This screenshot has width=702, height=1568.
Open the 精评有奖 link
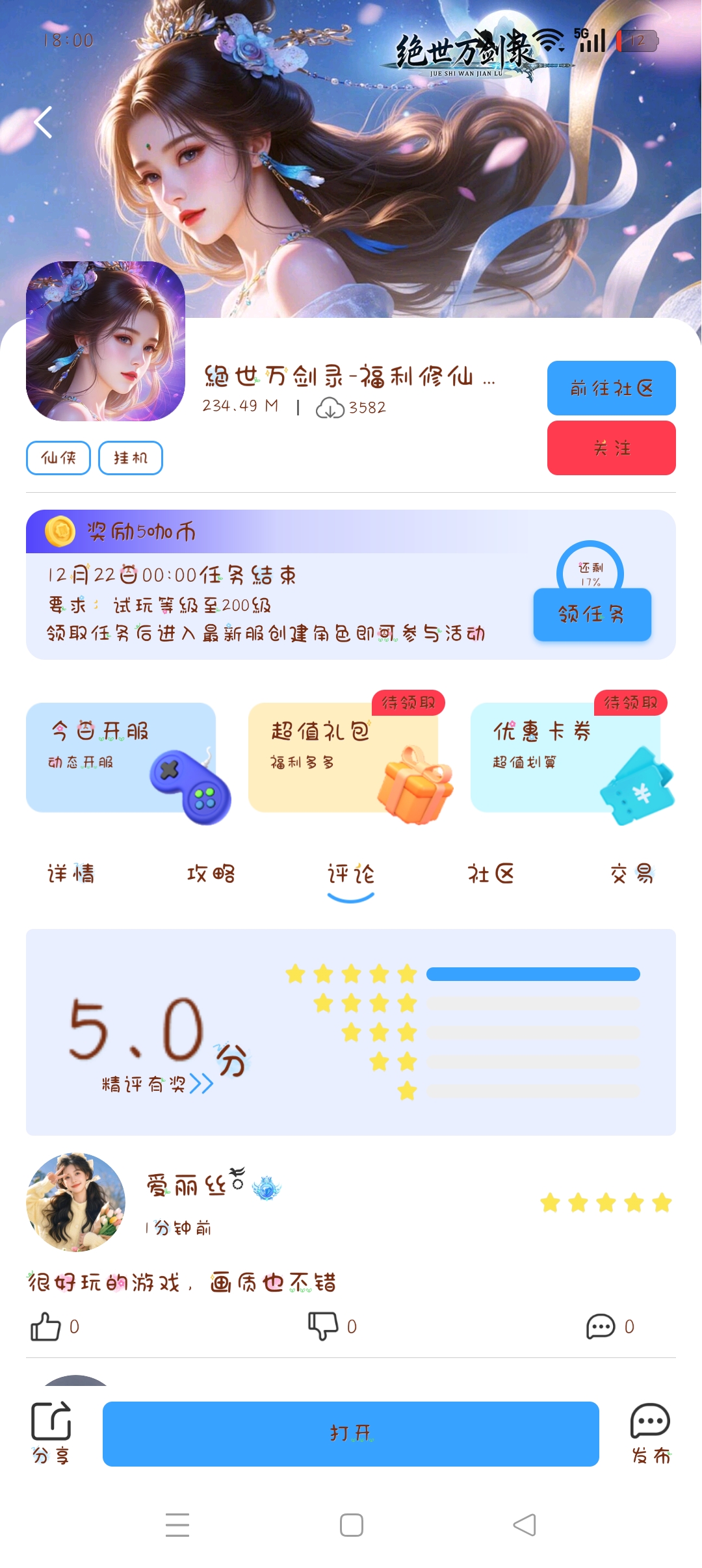[157, 1084]
